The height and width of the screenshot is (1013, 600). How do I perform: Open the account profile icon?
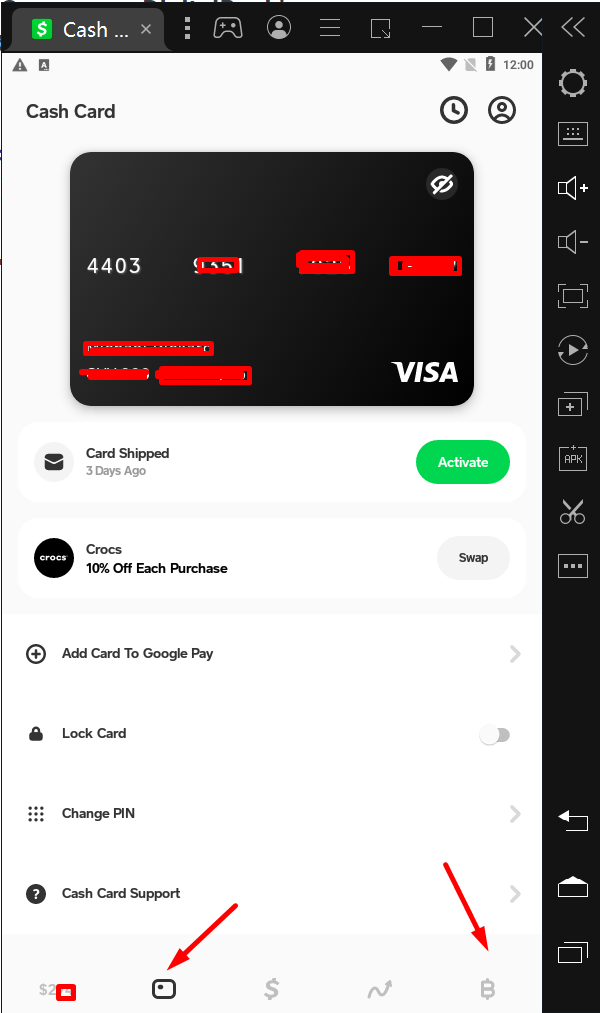click(501, 111)
